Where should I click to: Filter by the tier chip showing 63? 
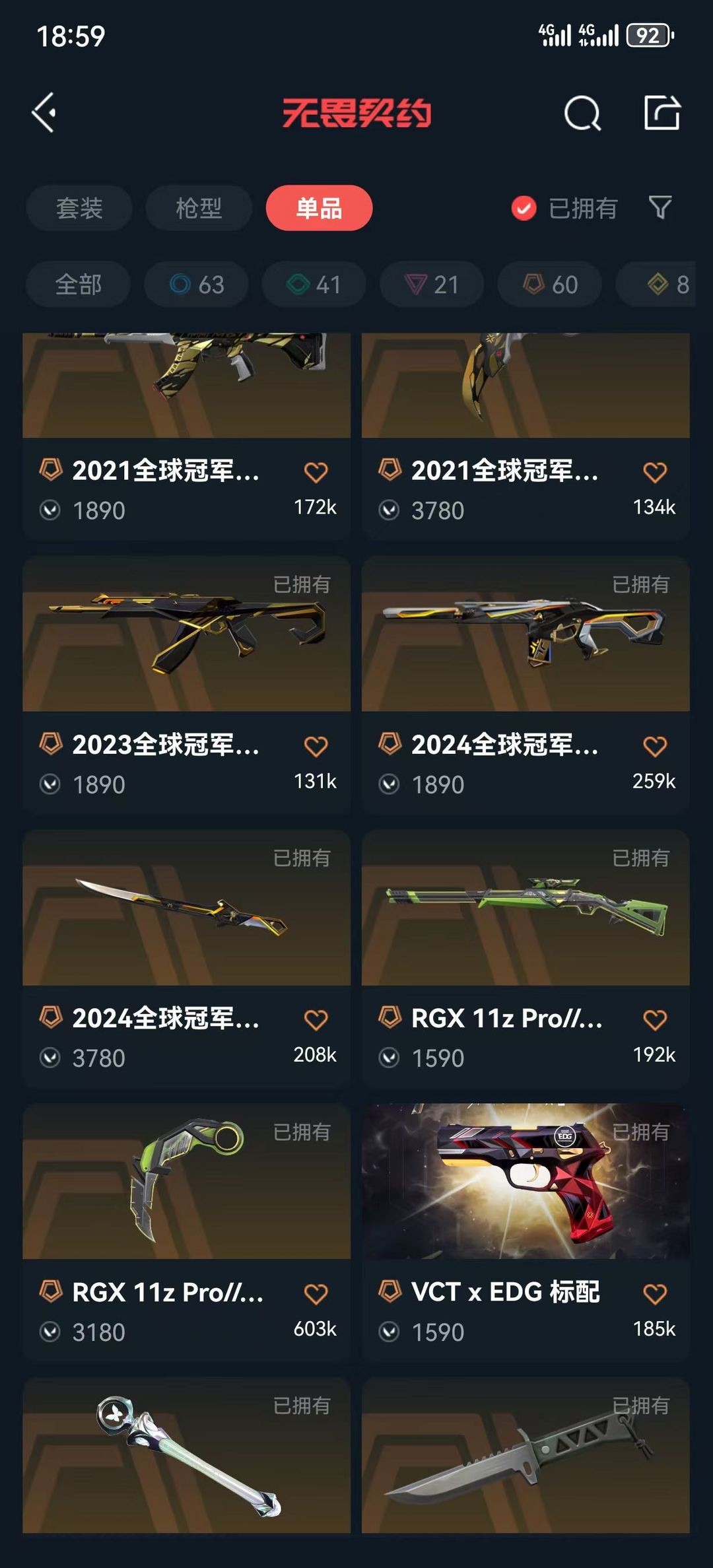[197, 285]
